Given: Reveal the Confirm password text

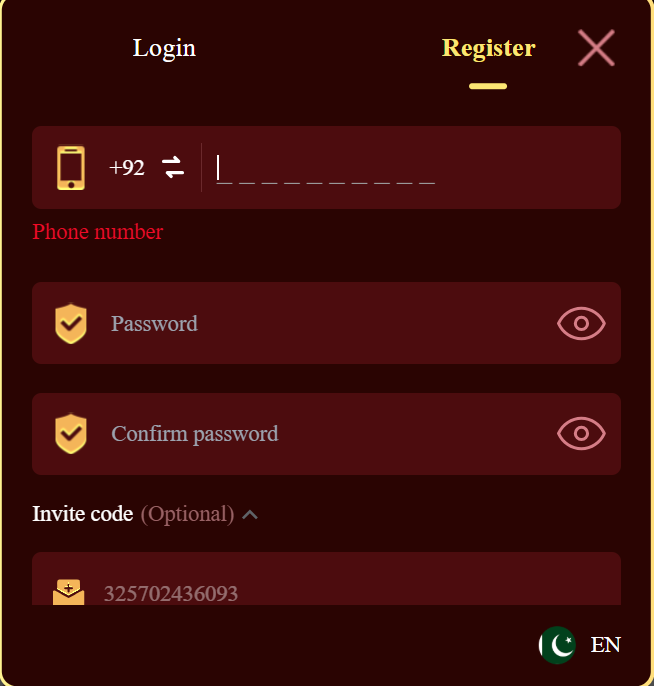Looking at the screenshot, I should pos(581,434).
